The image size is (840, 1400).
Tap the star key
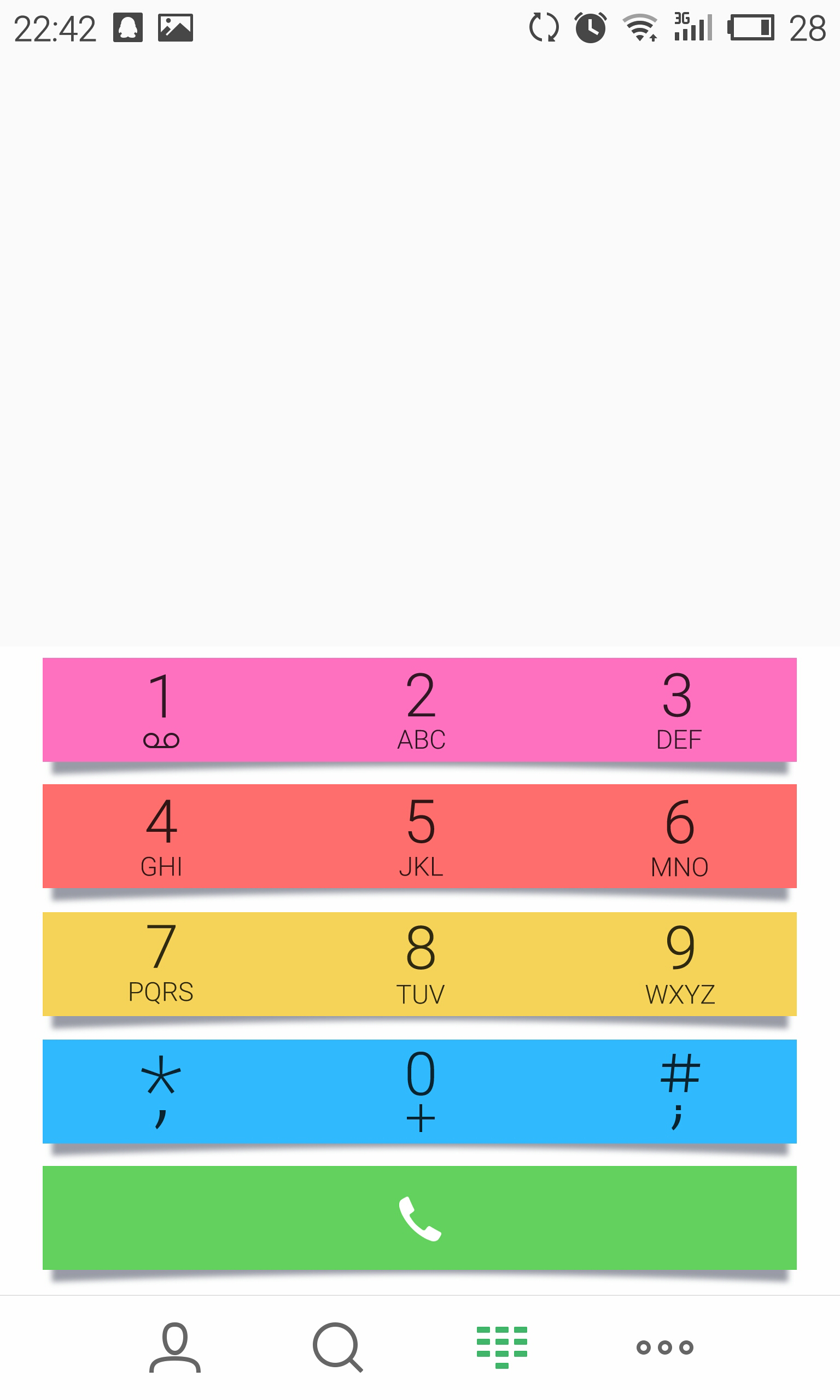click(162, 1090)
